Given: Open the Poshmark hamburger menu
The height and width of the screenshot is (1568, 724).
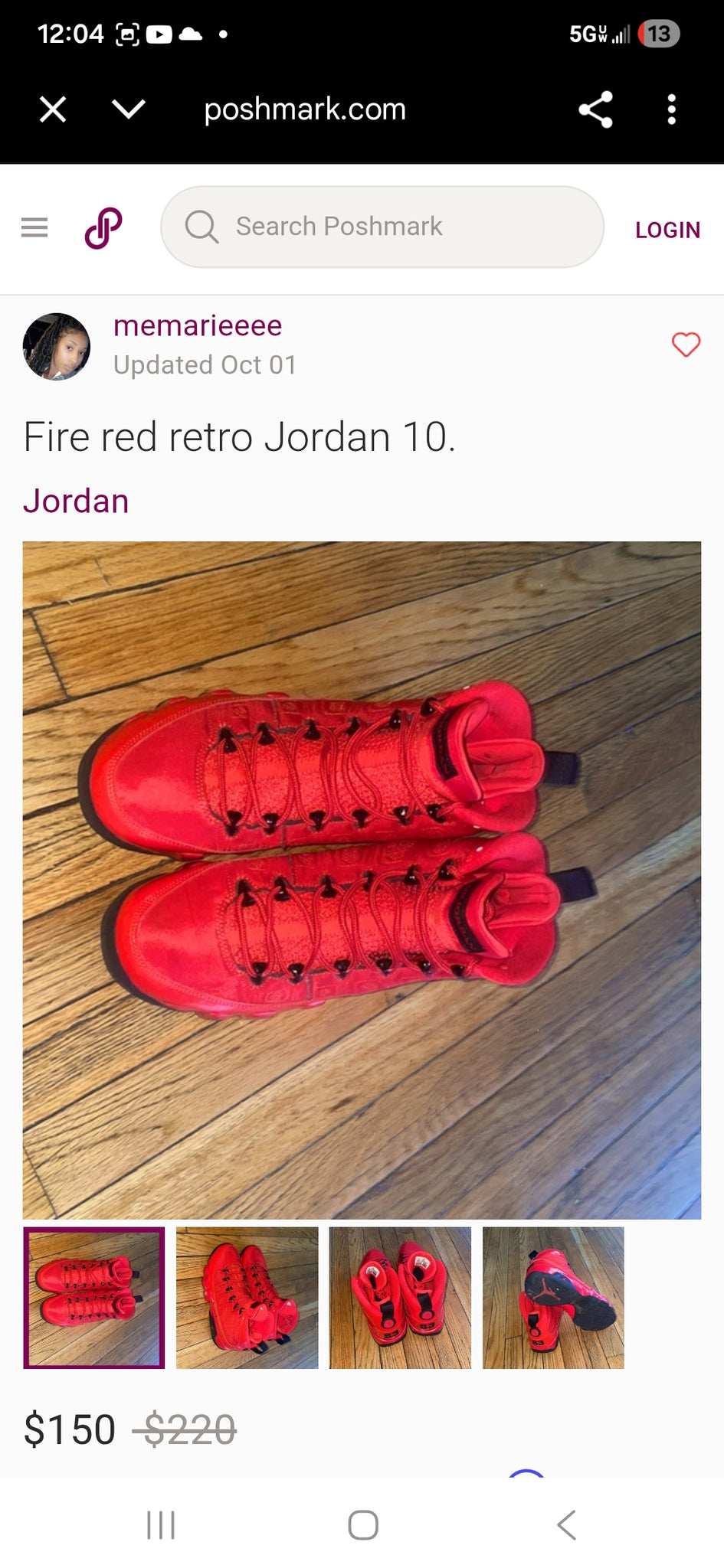Looking at the screenshot, I should (34, 227).
